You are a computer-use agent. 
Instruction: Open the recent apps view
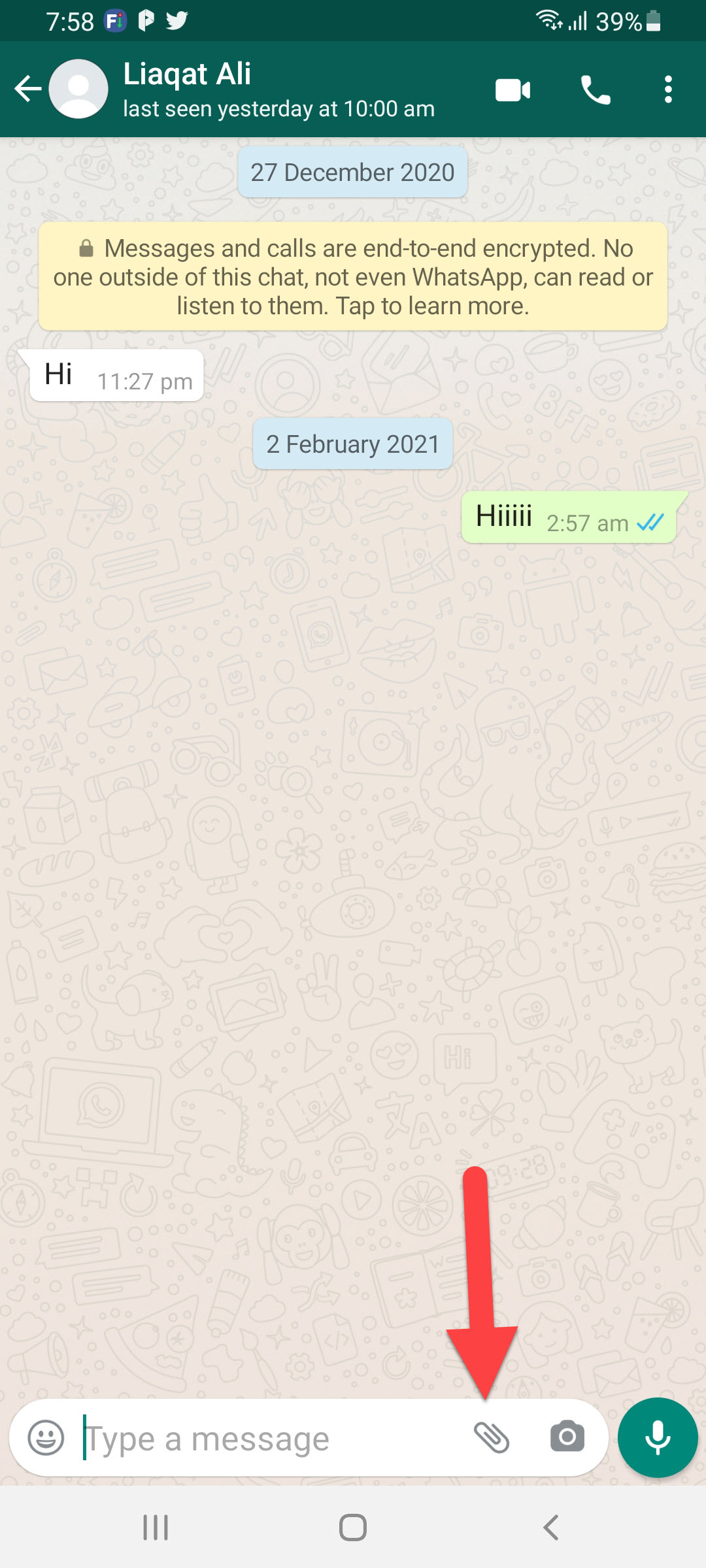[156, 1527]
